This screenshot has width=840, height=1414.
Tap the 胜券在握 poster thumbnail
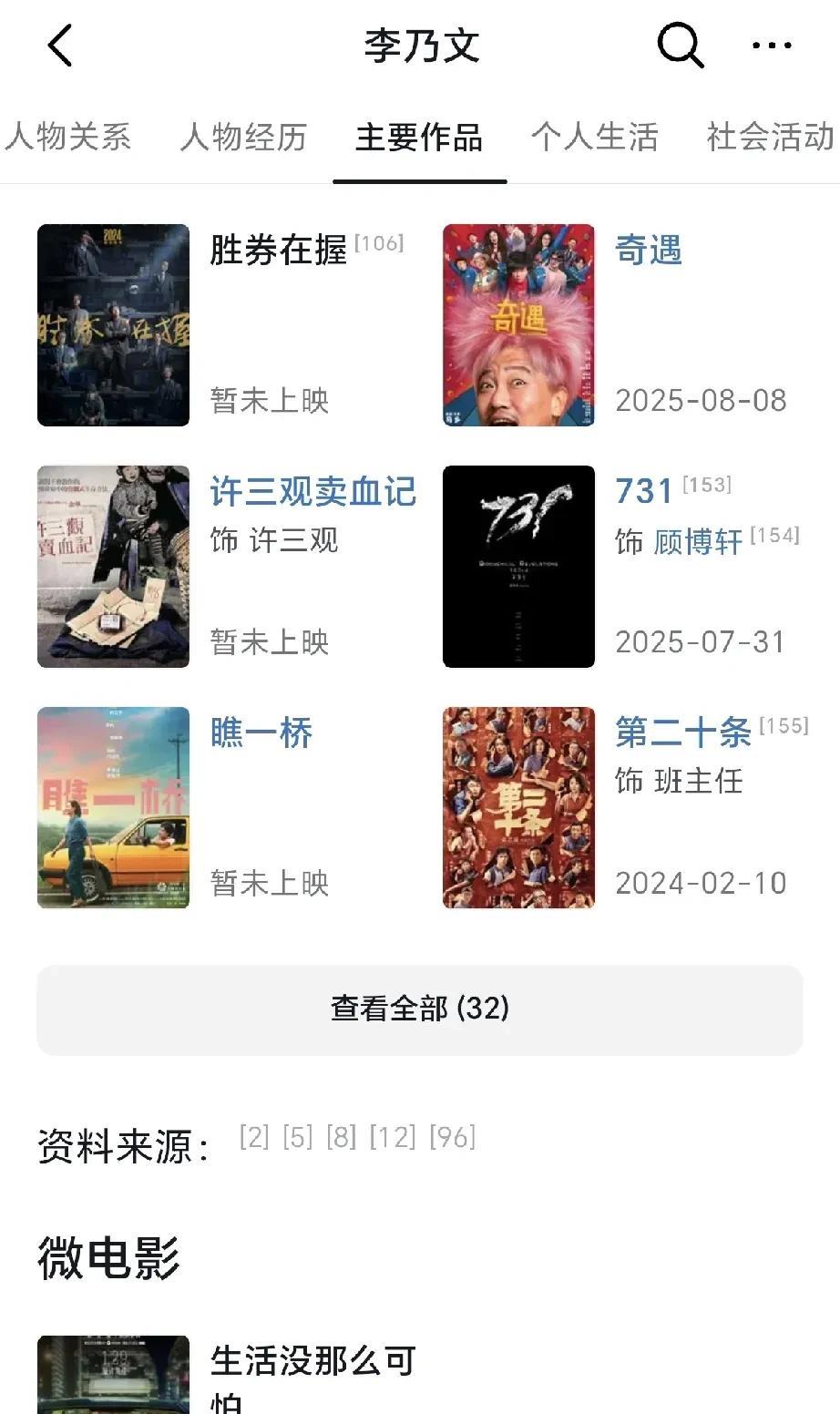[x=113, y=325]
